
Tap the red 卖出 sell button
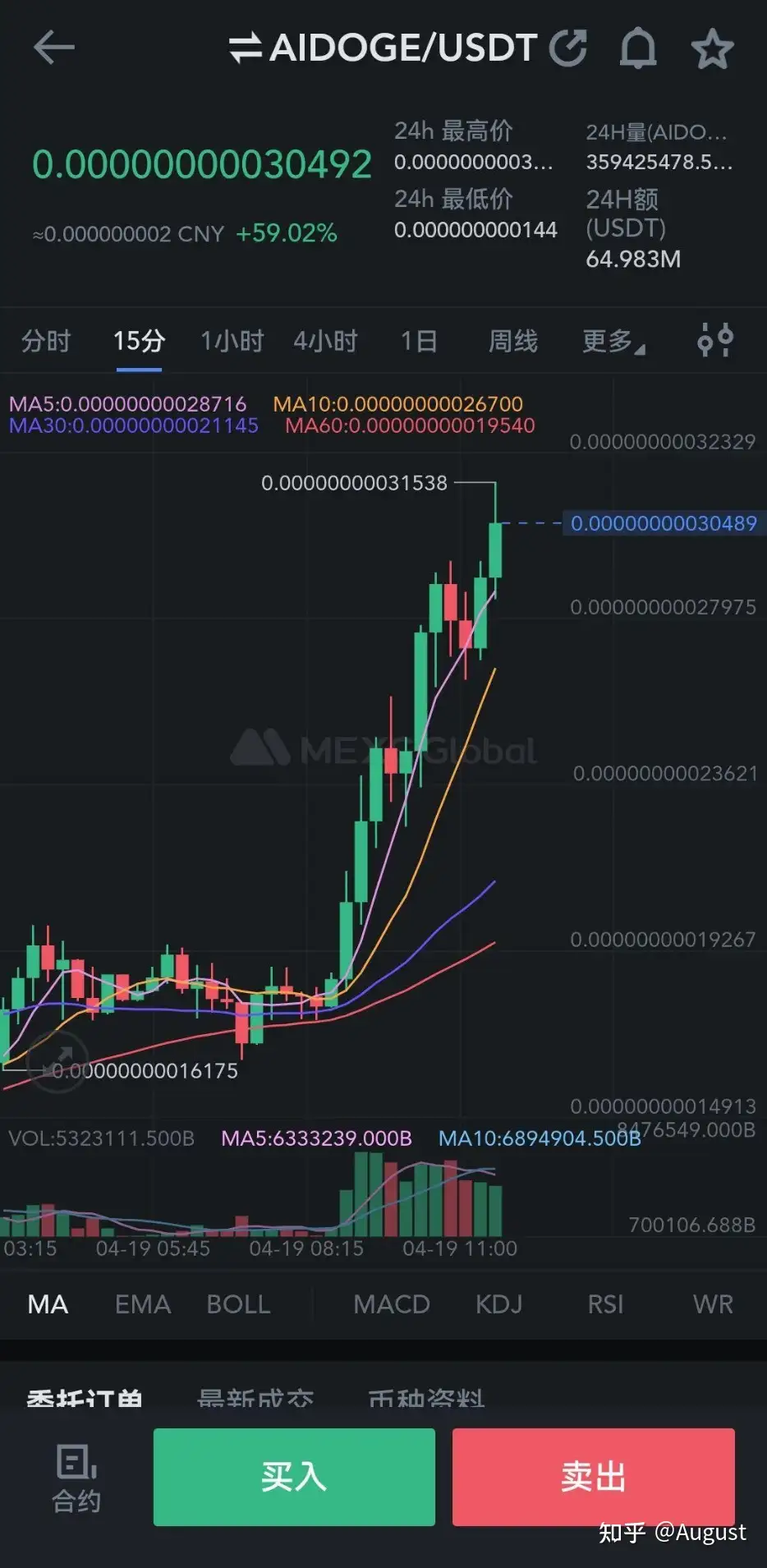click(593, 1477)
